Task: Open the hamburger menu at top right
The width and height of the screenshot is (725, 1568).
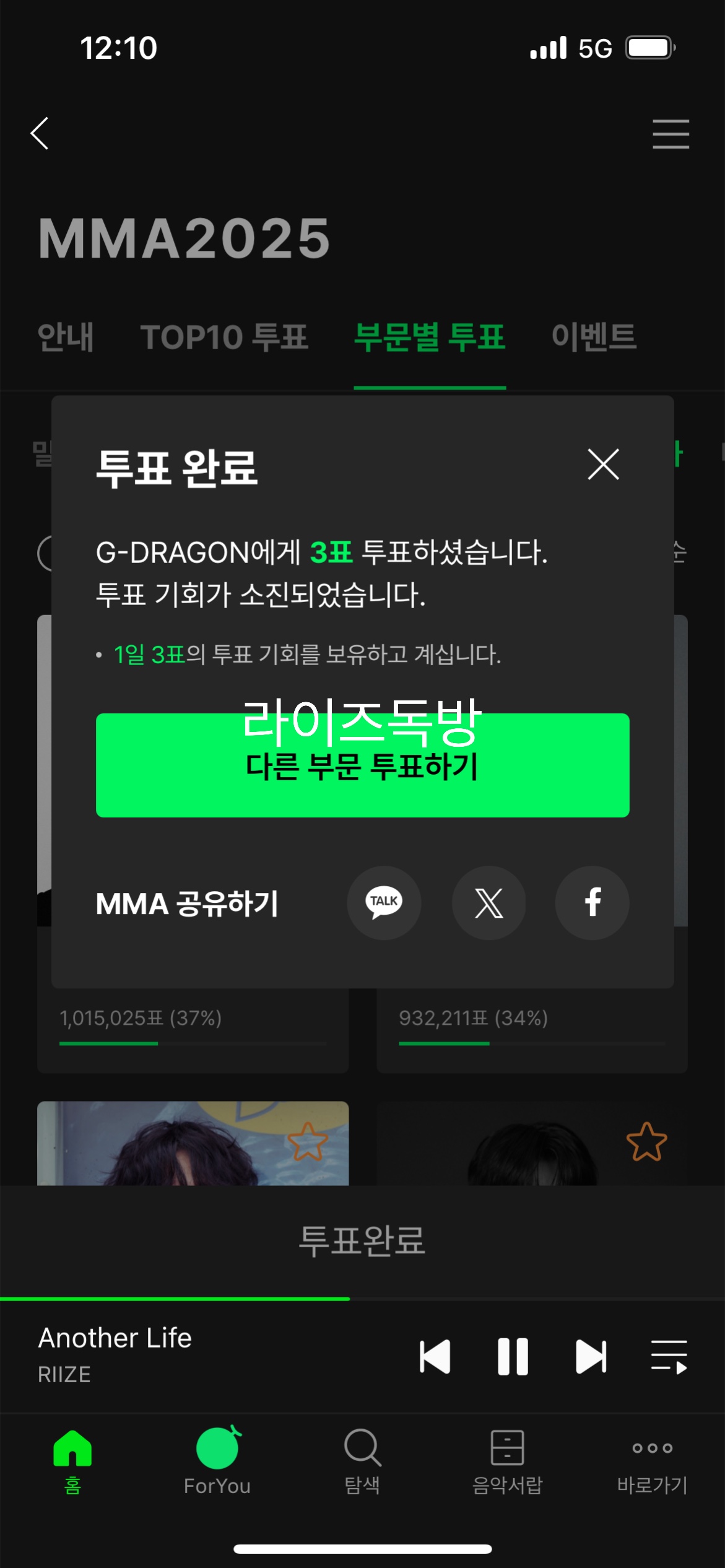Action: click(671, 134)
